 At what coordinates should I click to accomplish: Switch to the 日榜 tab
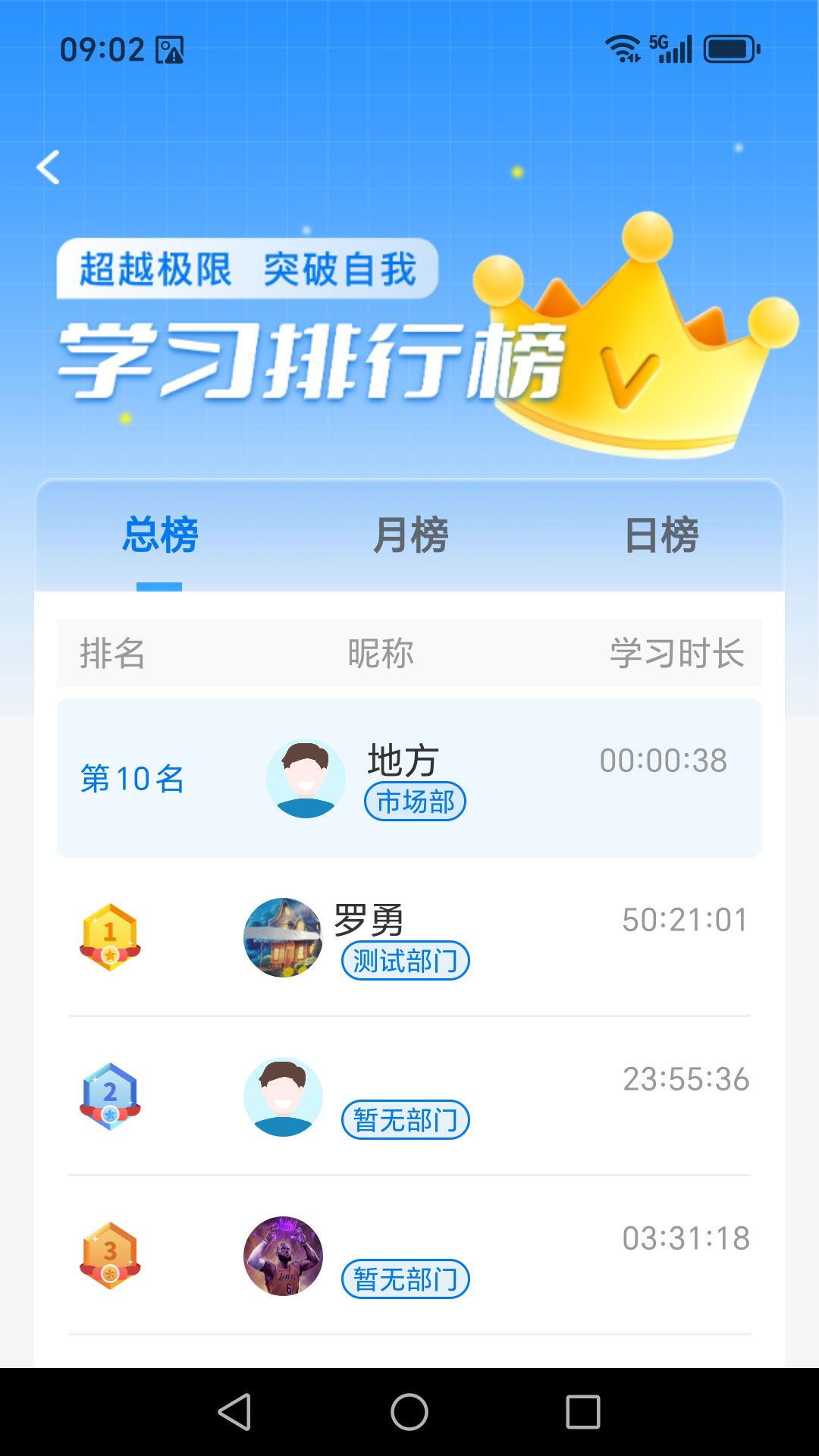pos(664,536)
